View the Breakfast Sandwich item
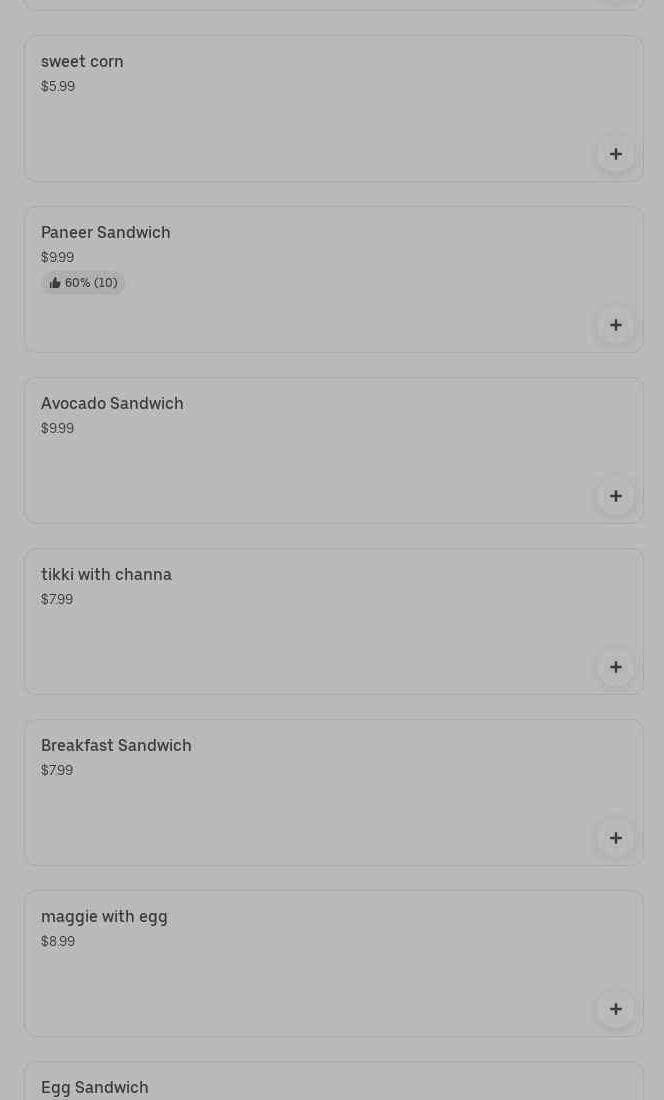Screen dimensions: 664x1100 coord(300,792)
